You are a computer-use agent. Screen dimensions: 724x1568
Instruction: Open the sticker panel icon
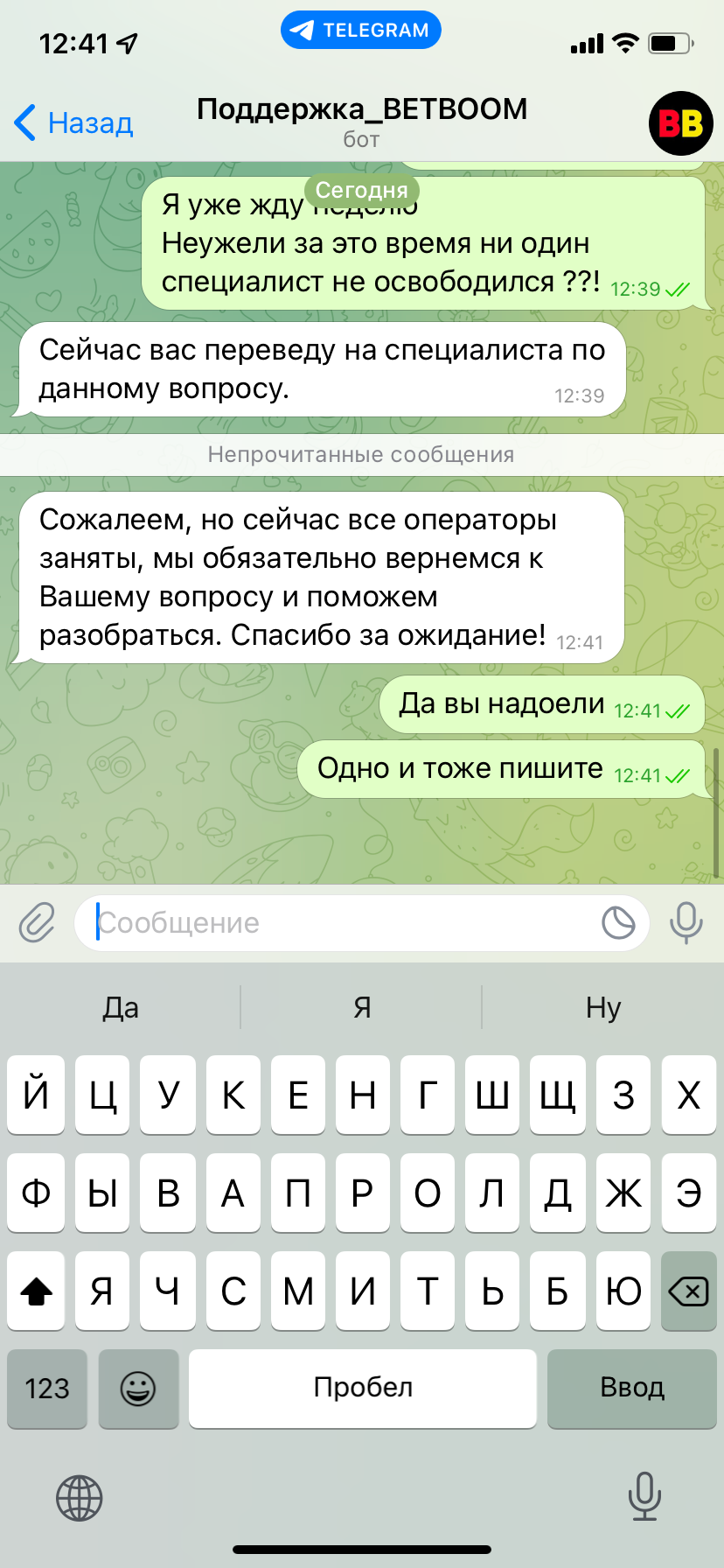click(618, 922)
